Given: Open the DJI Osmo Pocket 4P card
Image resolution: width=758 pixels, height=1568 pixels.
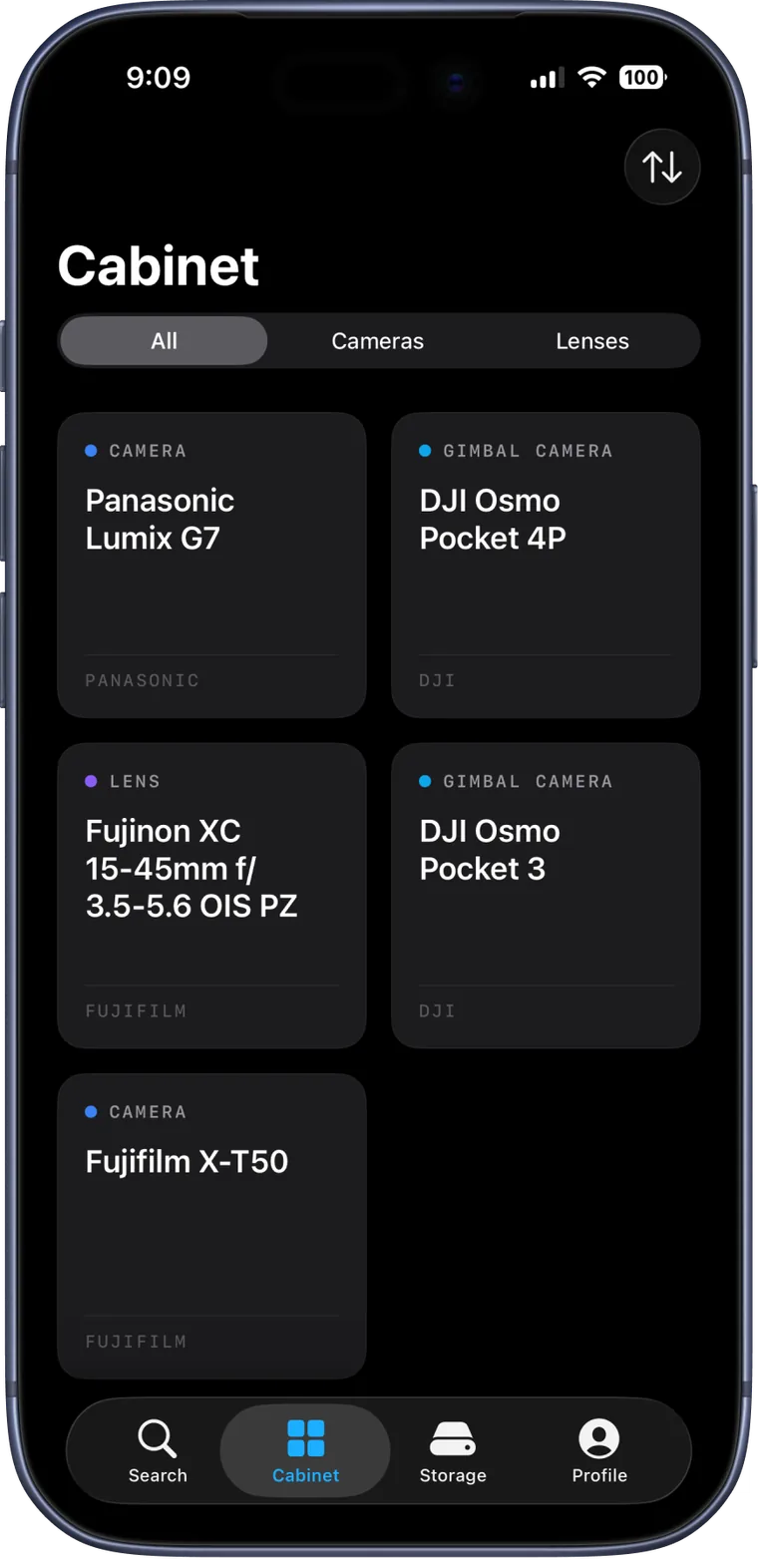Looking at the screenshot, I should click(x=546, y=565).
